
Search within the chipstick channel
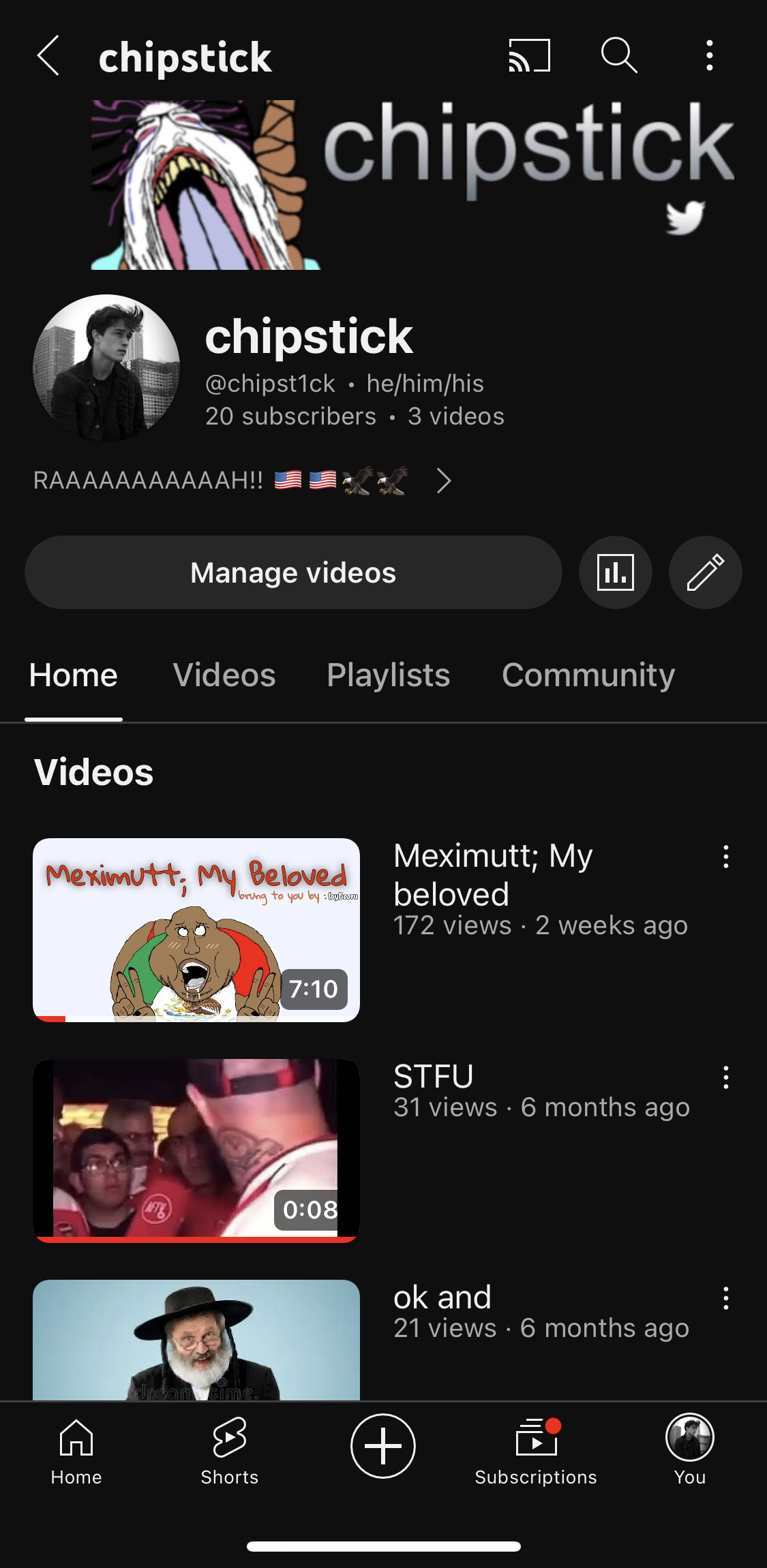pyautogui.click(x=619, y=55)
